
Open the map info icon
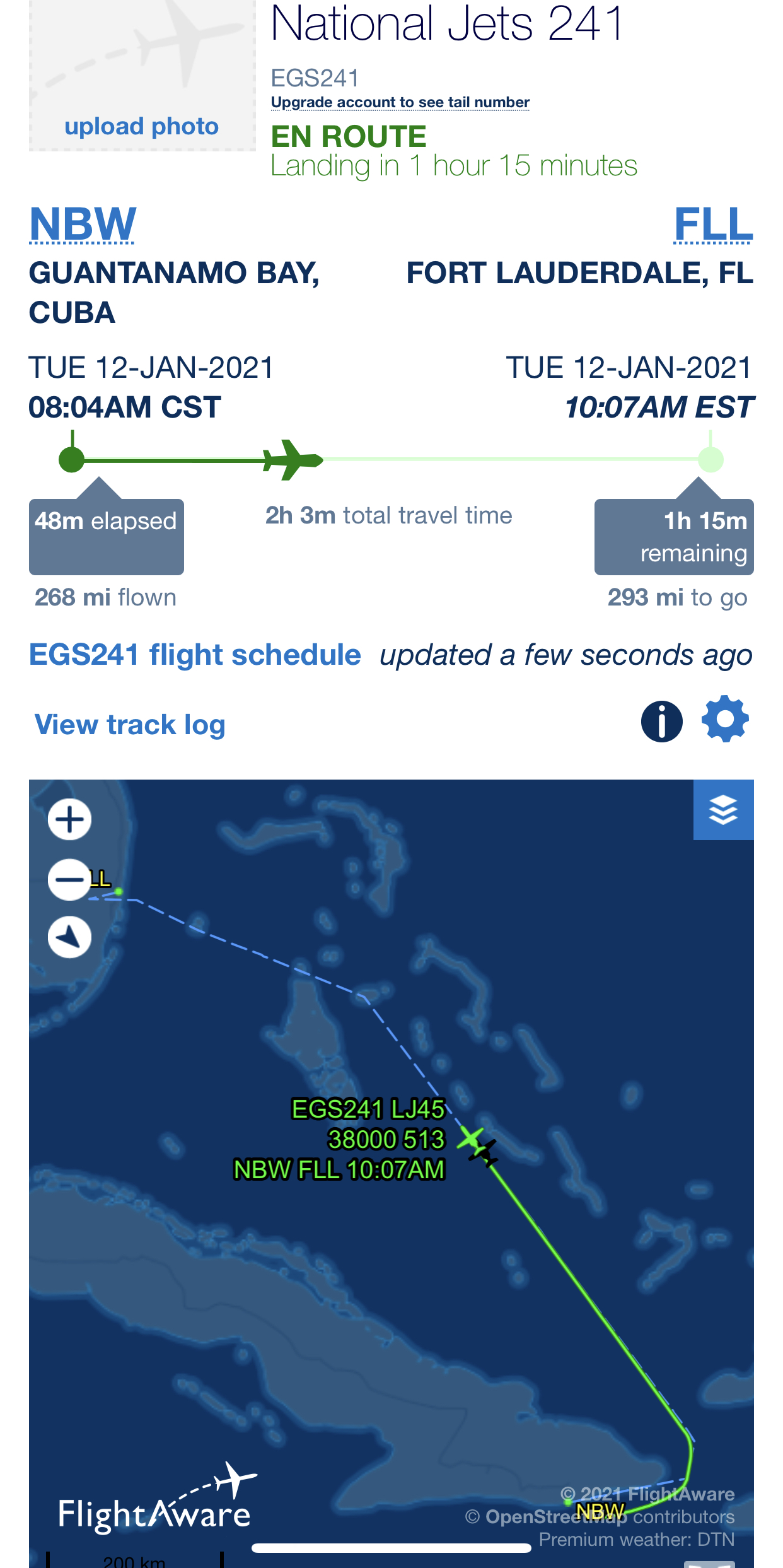coord(661,721)
